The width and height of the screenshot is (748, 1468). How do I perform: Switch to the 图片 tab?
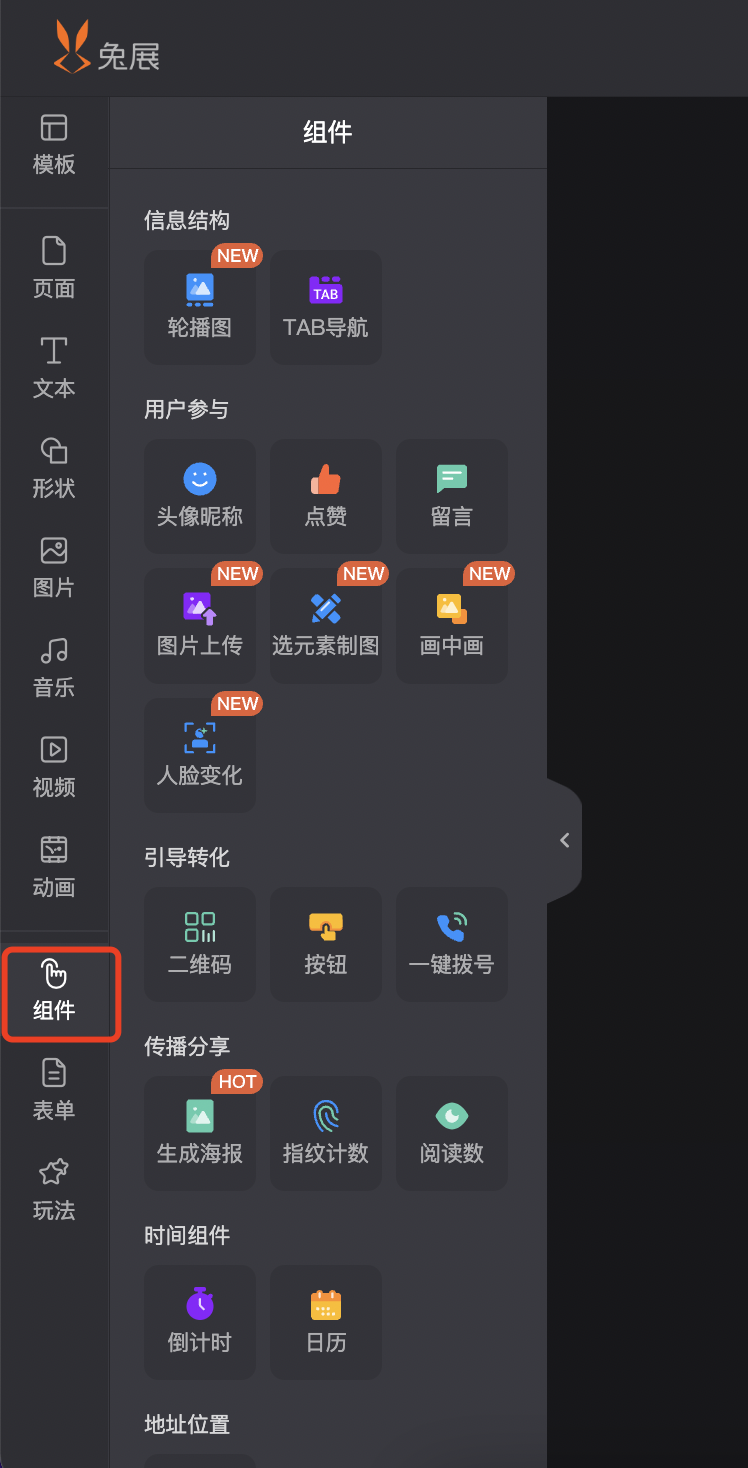coord(54,568)
